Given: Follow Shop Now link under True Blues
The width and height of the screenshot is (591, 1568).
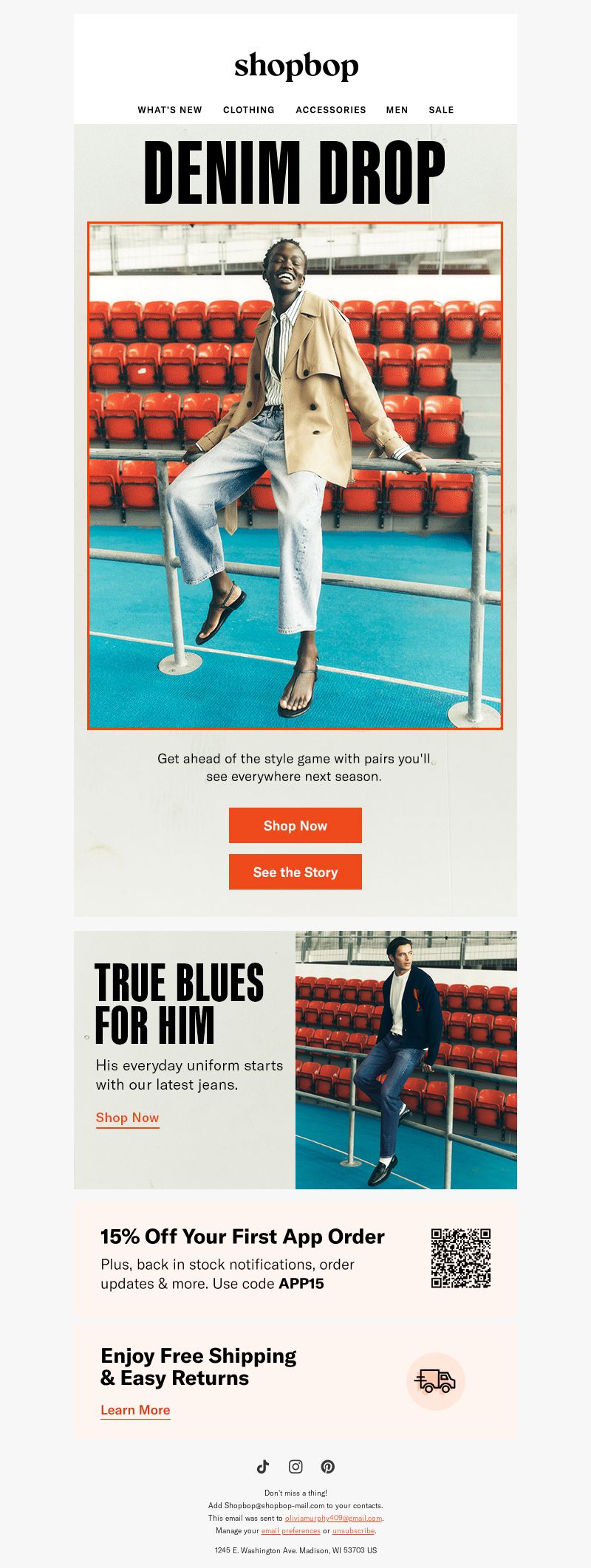Looking at the screenshot, I should coord(127,1118).
